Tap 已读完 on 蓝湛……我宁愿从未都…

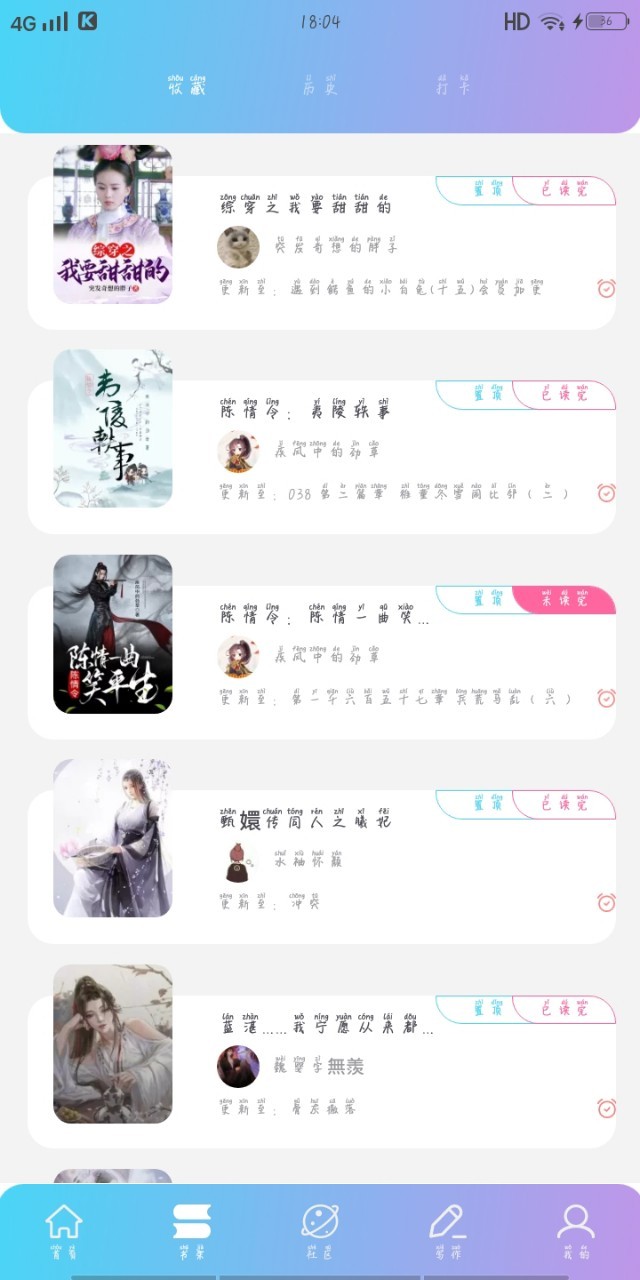[x=564, y=1010]
